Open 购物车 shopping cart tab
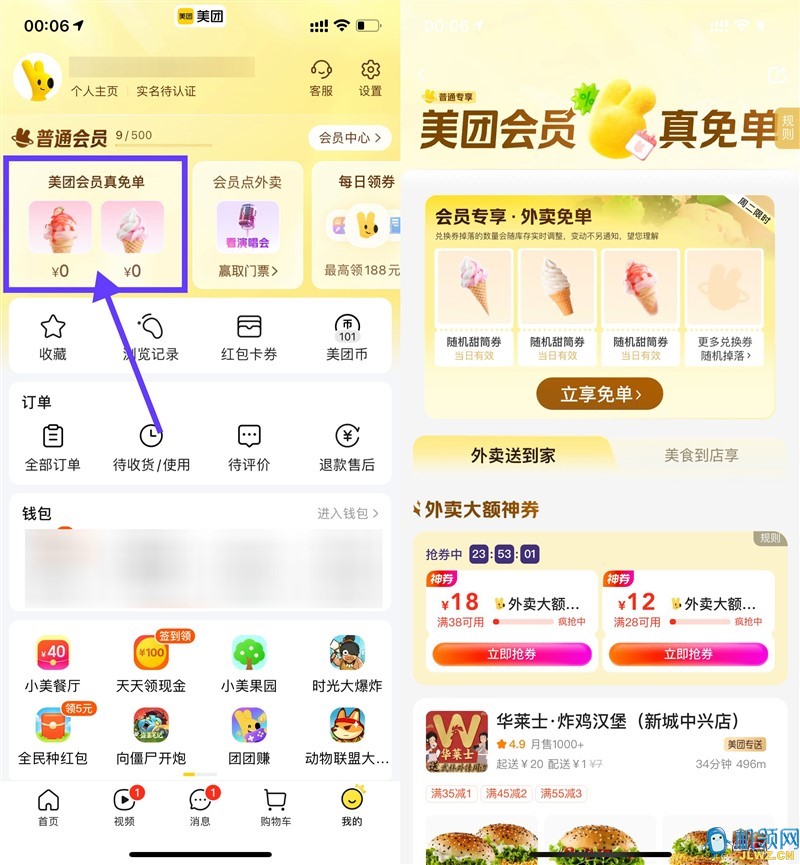This screenshot has height=865, width=800. (275, 807)
